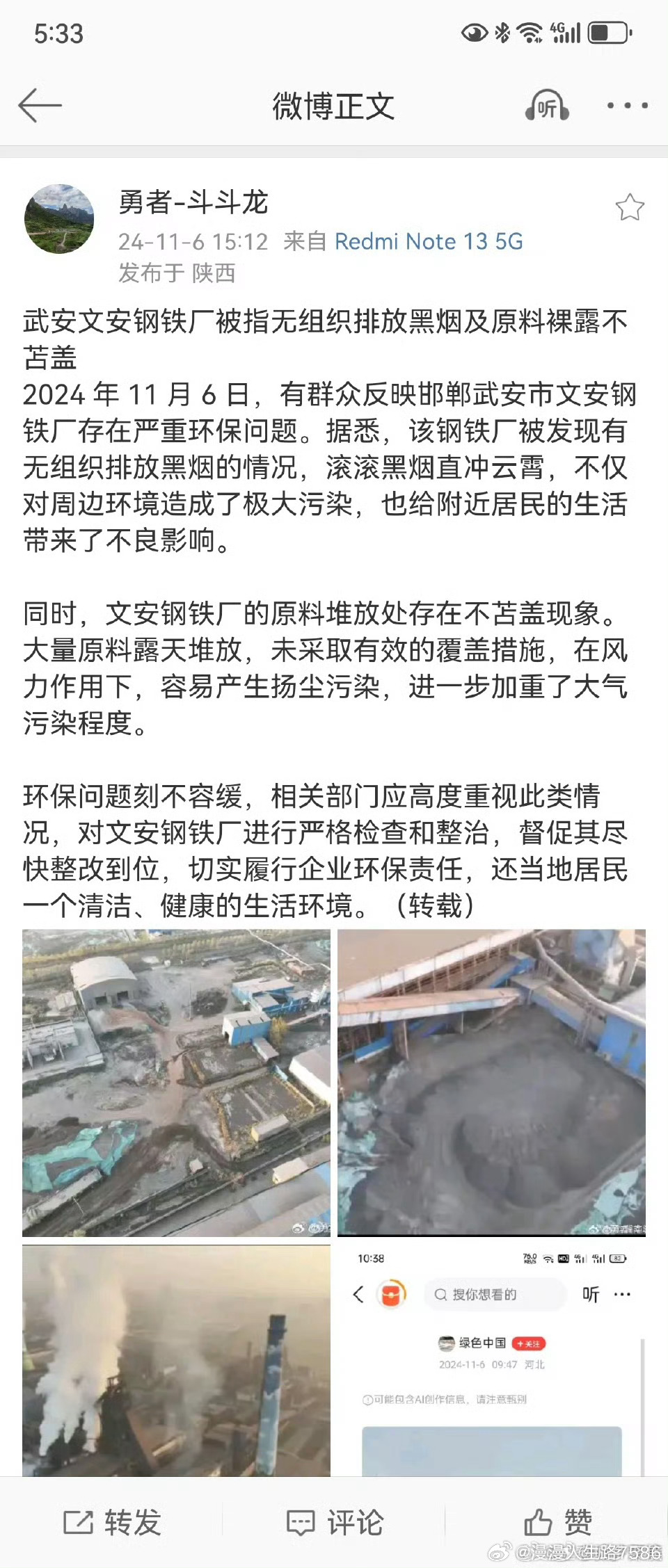The height and width of the screenshot is (1568, 668).
Task: Tap the back chevron in the embedded screenshot
Action: point(358,1295)
